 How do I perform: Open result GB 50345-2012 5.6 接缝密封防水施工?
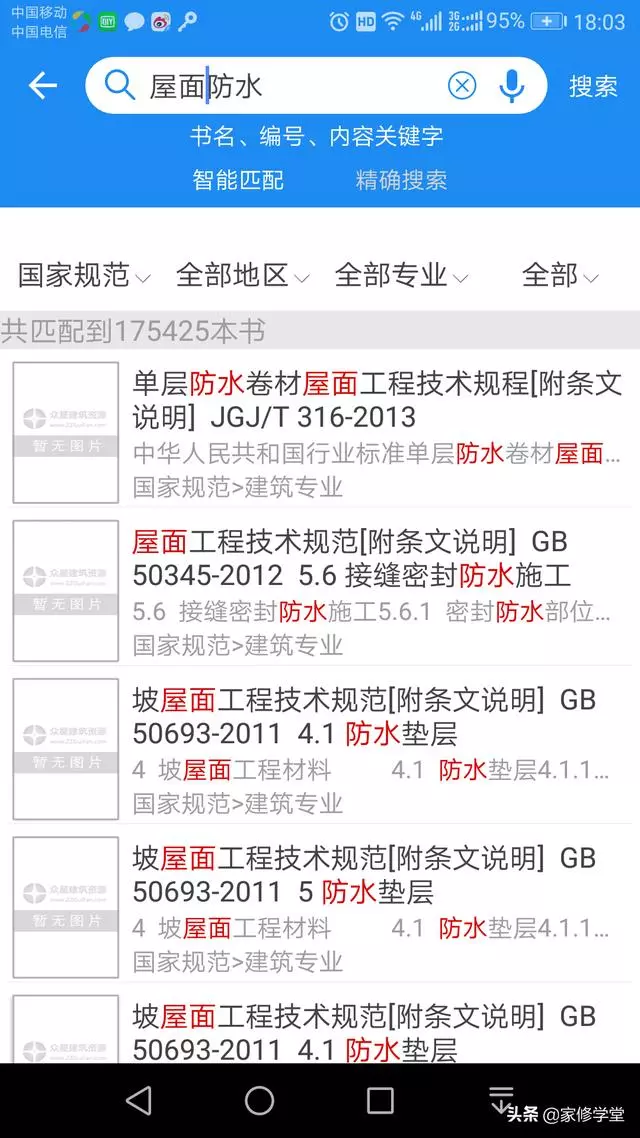point(320,590)
